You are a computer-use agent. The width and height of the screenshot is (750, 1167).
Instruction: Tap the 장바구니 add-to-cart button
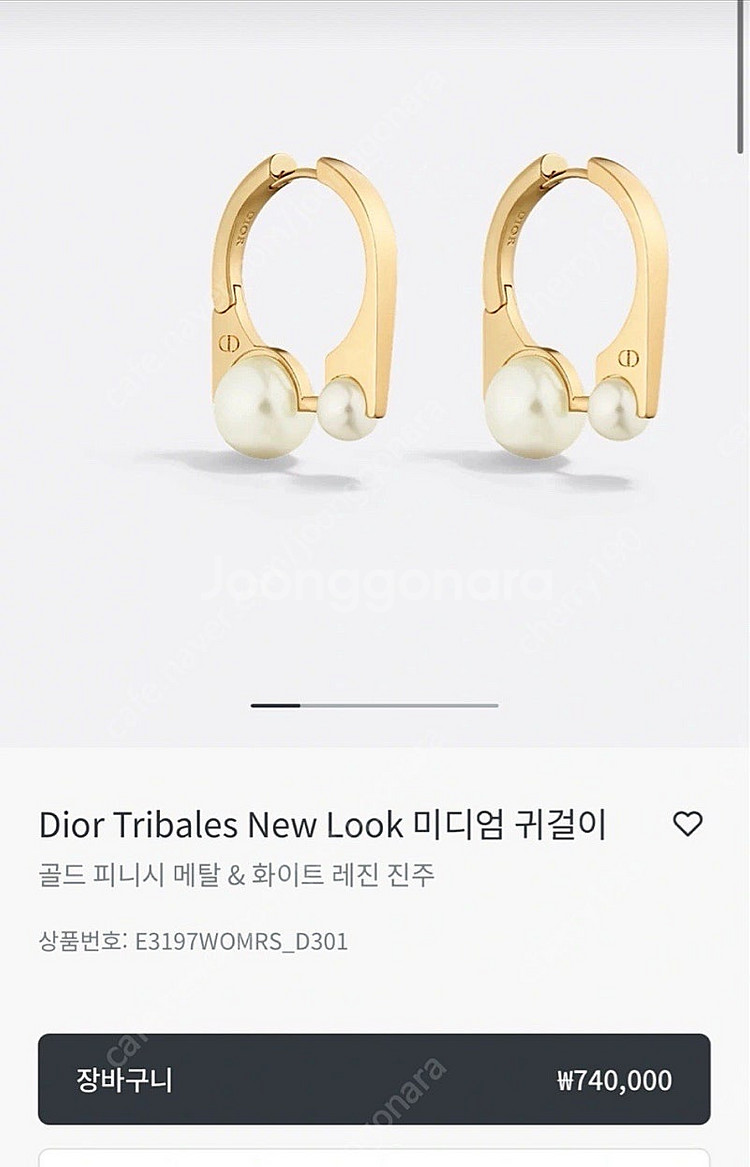pyautogui.click(x=374, y=1079)
